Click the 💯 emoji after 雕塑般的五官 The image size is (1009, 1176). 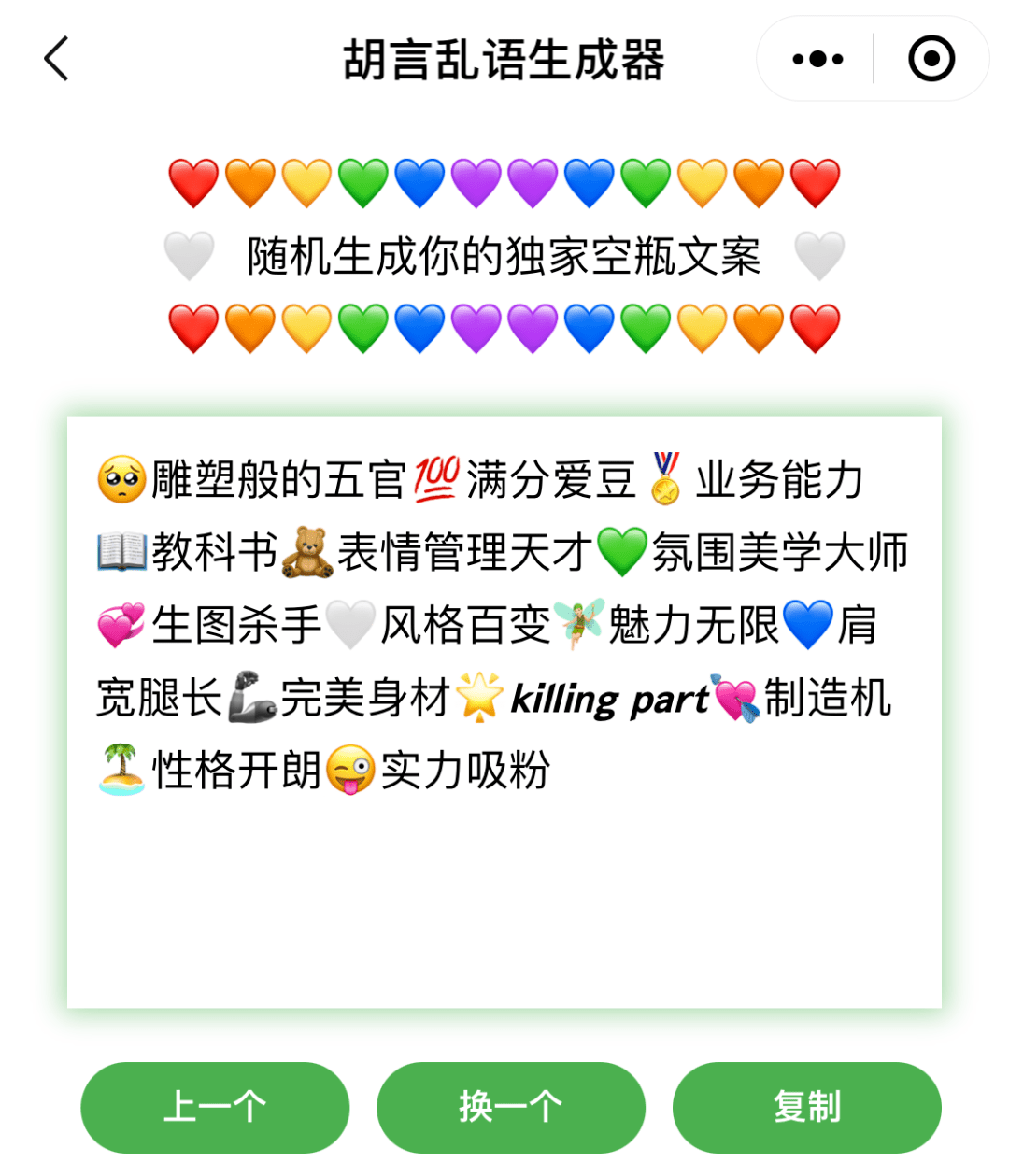435,477
